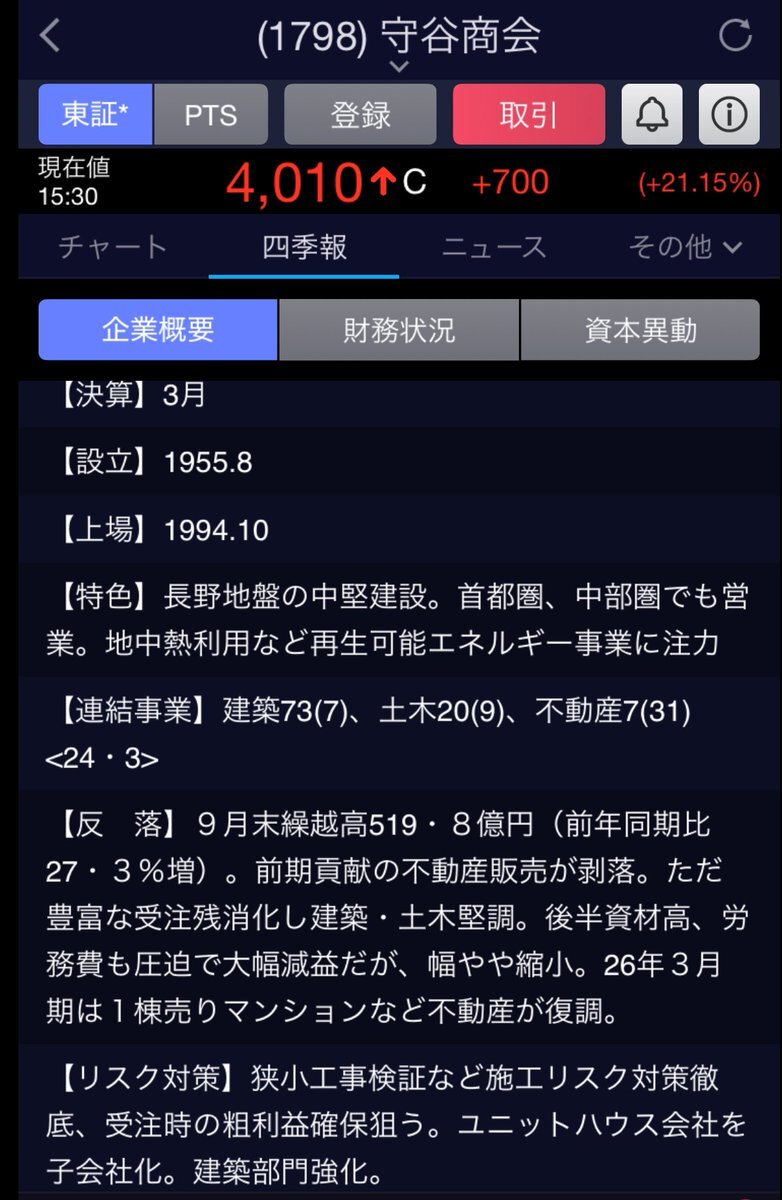782x1200 pixels.
Task: Go back using the top-left arrow
Action: [50, 36]
